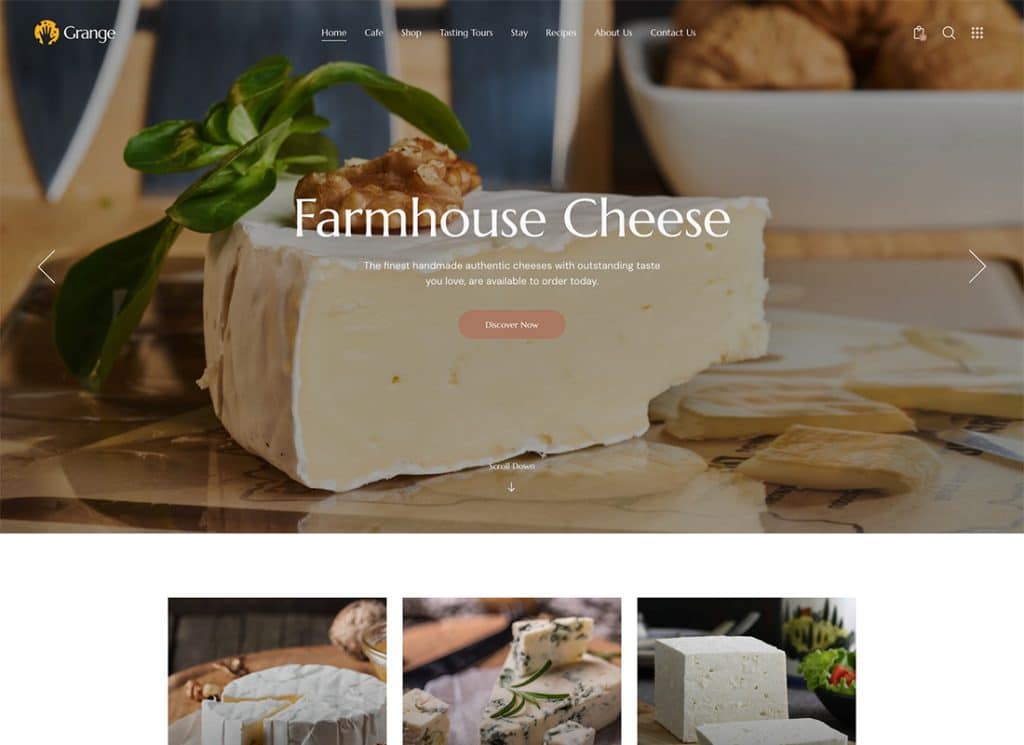Screen dimensions: 1024x745
Task: Open the blue cheese with rosemary tile
Action: coord(511,671)
